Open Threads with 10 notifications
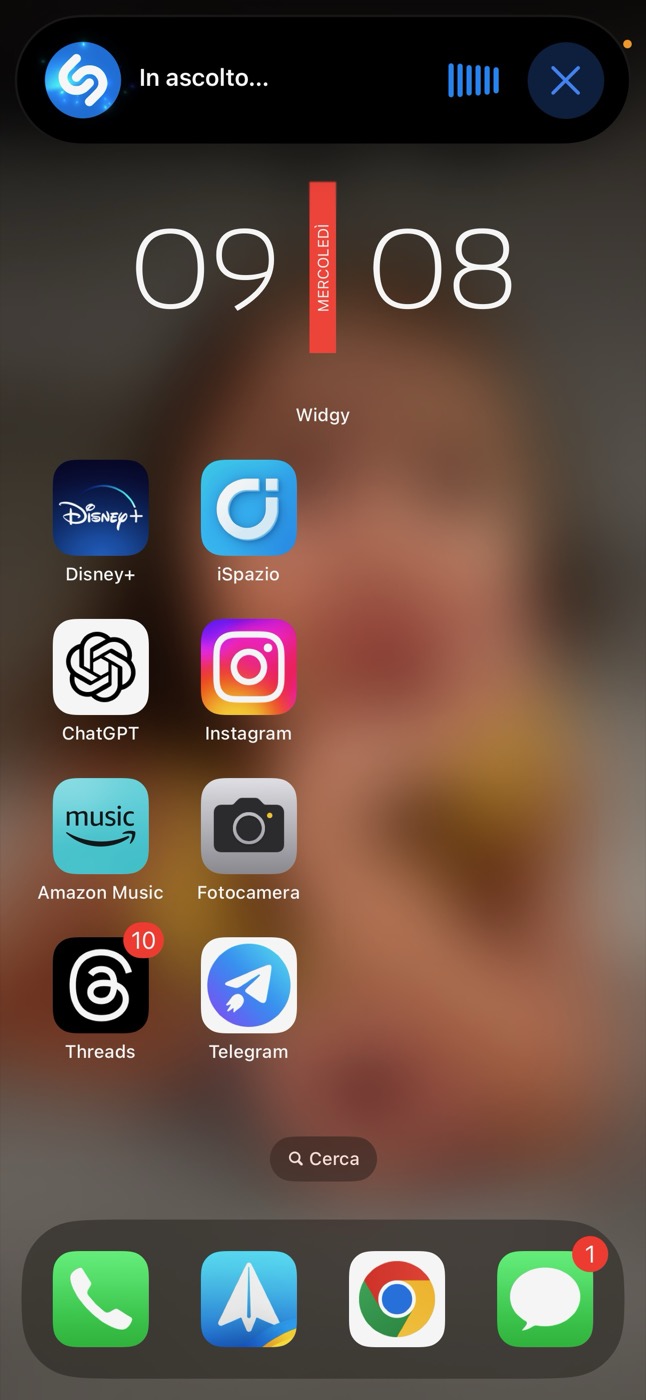This screenshot has height=1400, width=646. [101, 985]
